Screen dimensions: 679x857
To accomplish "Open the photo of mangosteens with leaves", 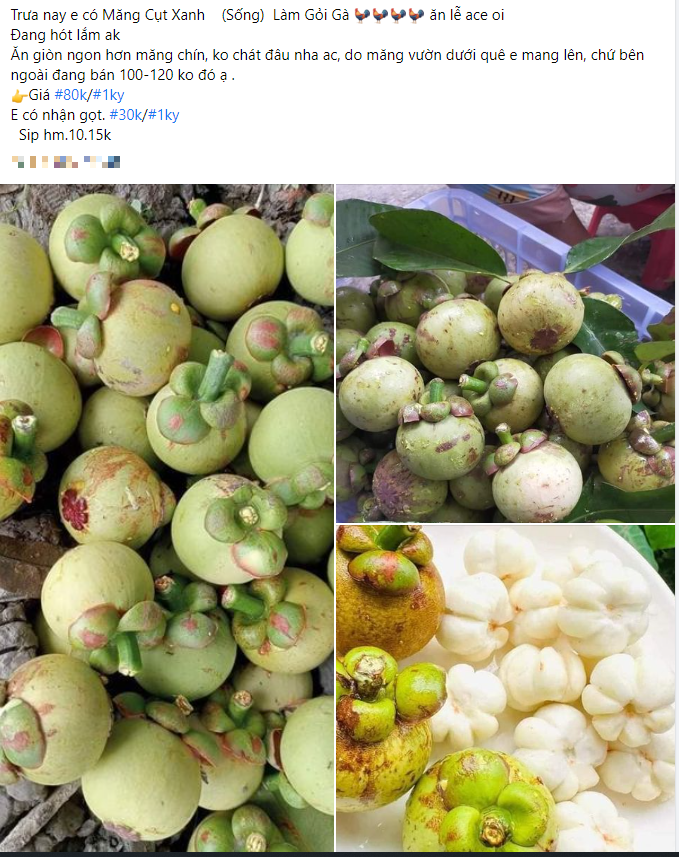I will click(x=505, y=352).
